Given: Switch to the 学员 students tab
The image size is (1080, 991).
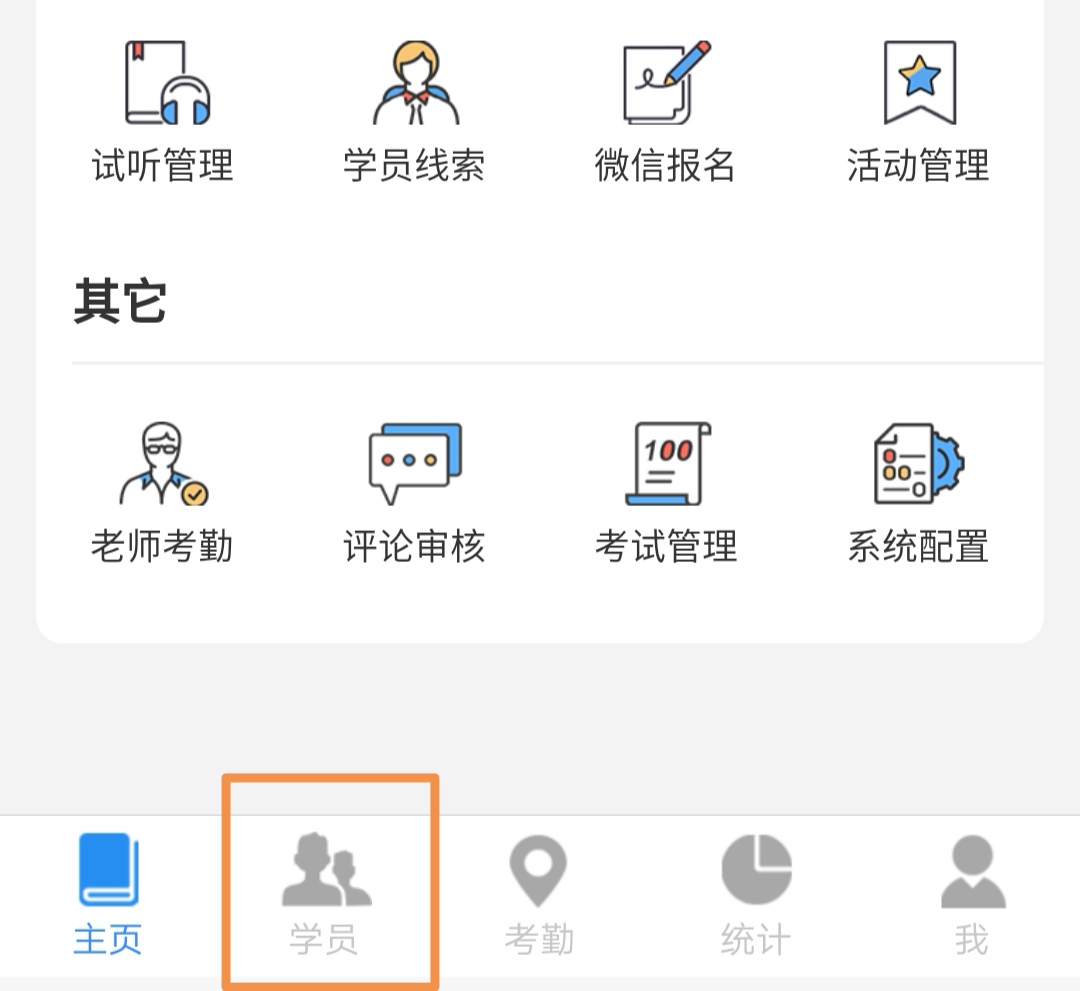Looking at the screenshot, I should pyautogui.click(x=325, y=895).
